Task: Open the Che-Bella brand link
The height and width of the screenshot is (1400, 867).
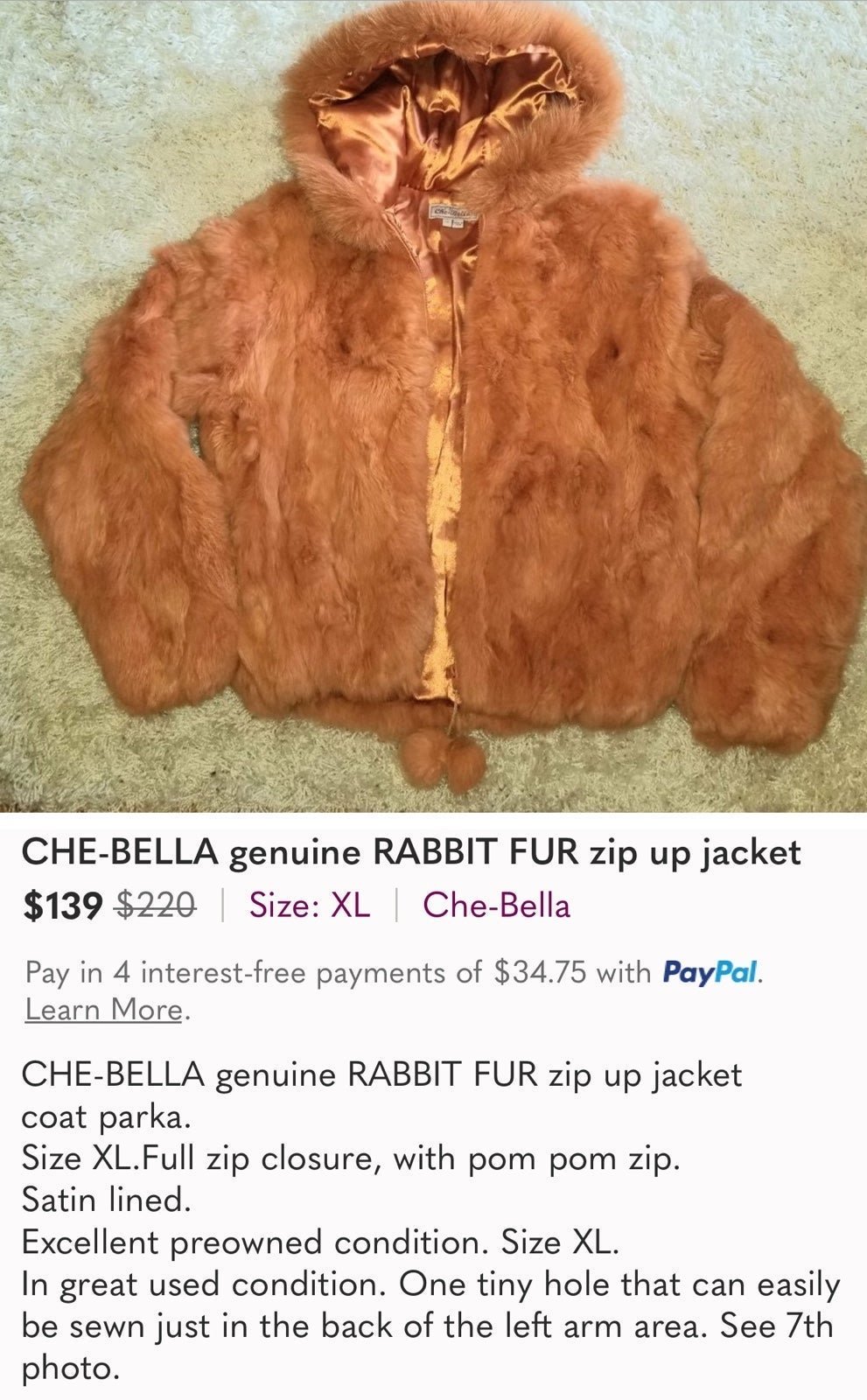Action: [496, 905]
